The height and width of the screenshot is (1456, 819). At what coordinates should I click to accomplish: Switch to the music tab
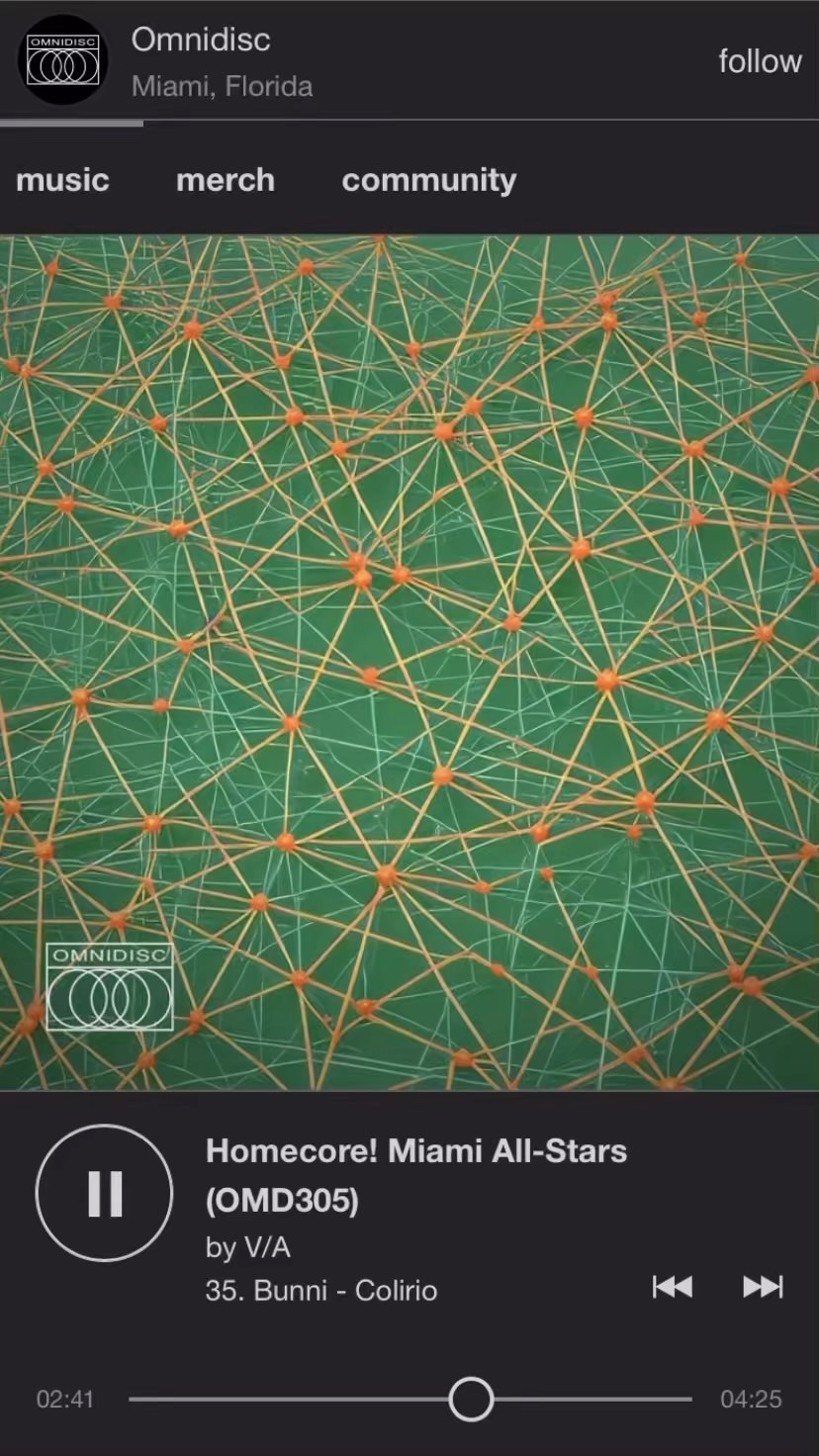tap(62, 180)
